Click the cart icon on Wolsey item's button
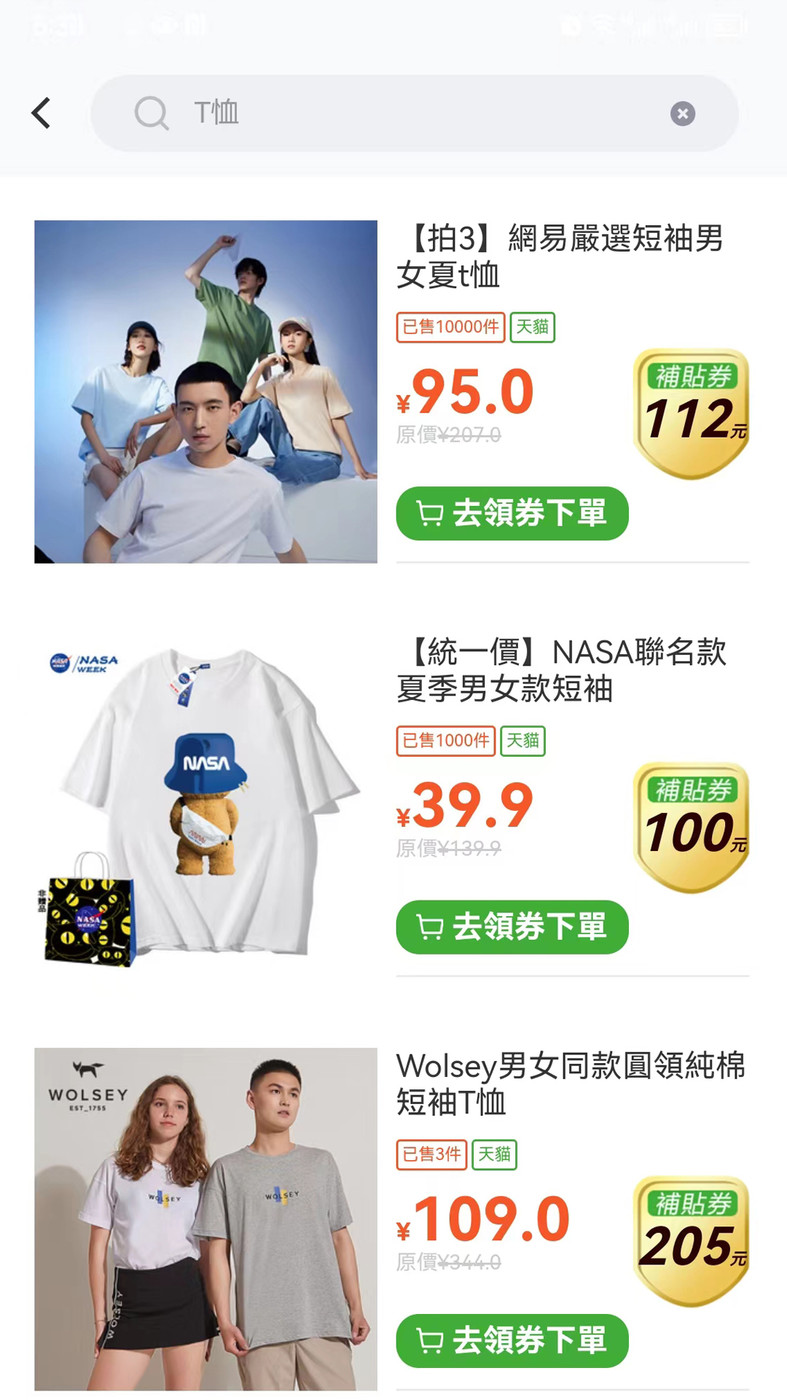The height and width of the screenshot is (1400, 787). coord(429,1341)
